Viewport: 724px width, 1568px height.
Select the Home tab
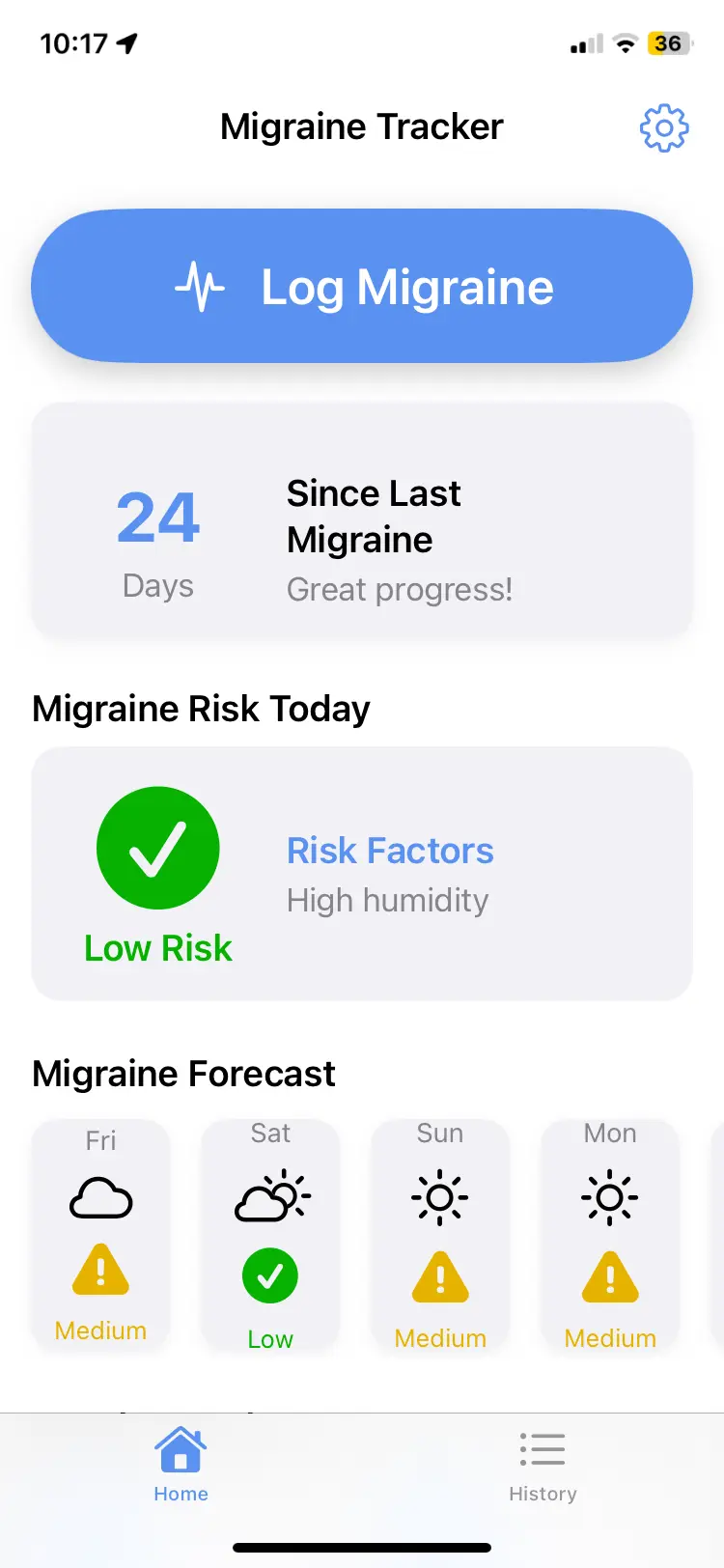pos(180,1466)
